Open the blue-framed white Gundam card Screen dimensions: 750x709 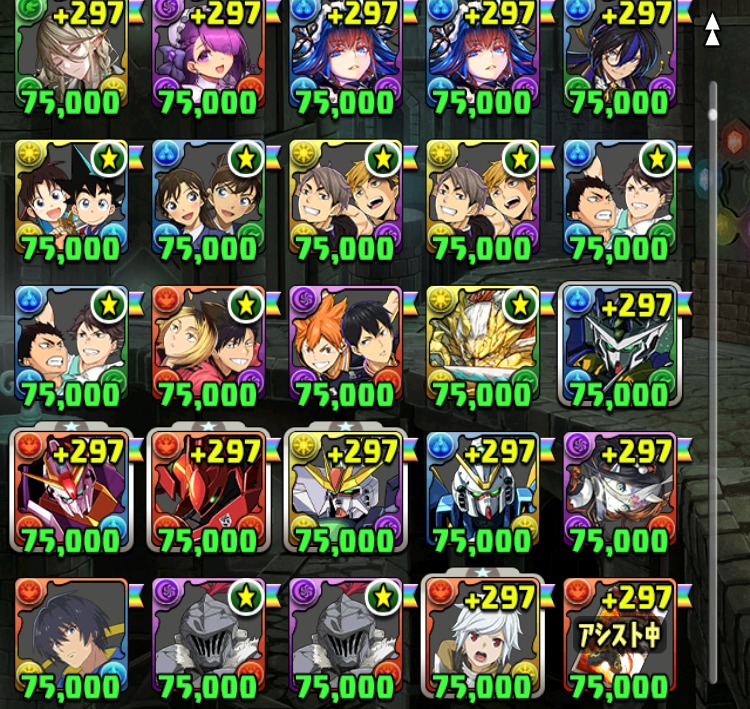point(483,490)
